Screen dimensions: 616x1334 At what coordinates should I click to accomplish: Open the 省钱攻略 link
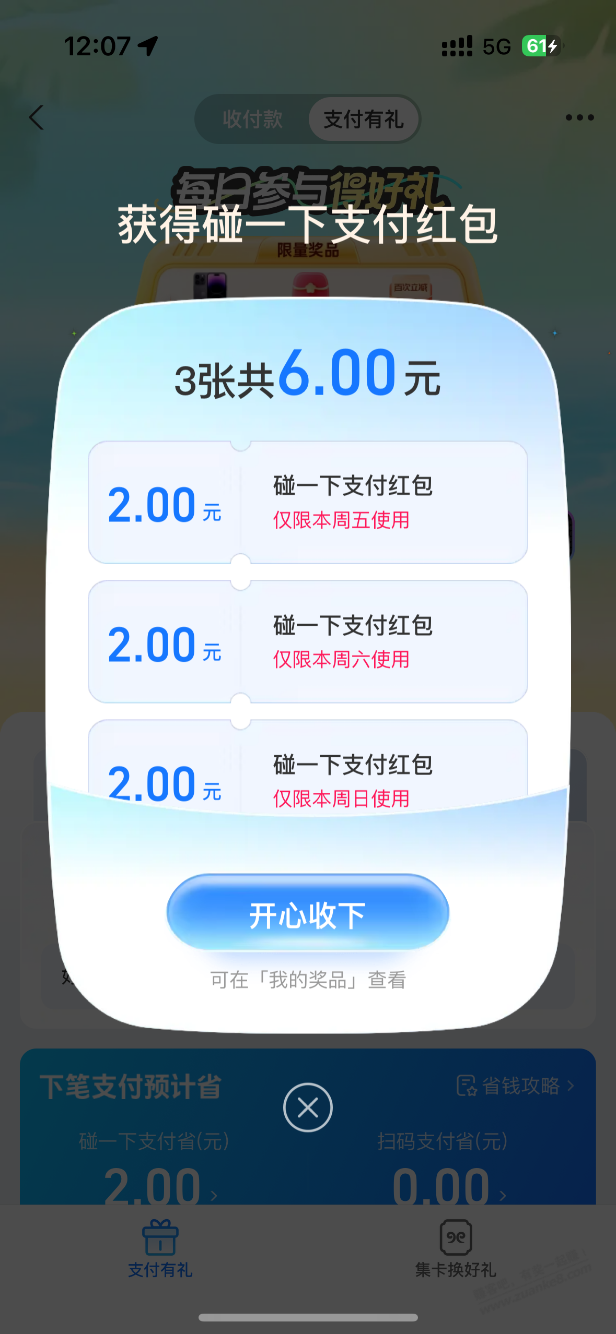click(x=516, y=1086)
